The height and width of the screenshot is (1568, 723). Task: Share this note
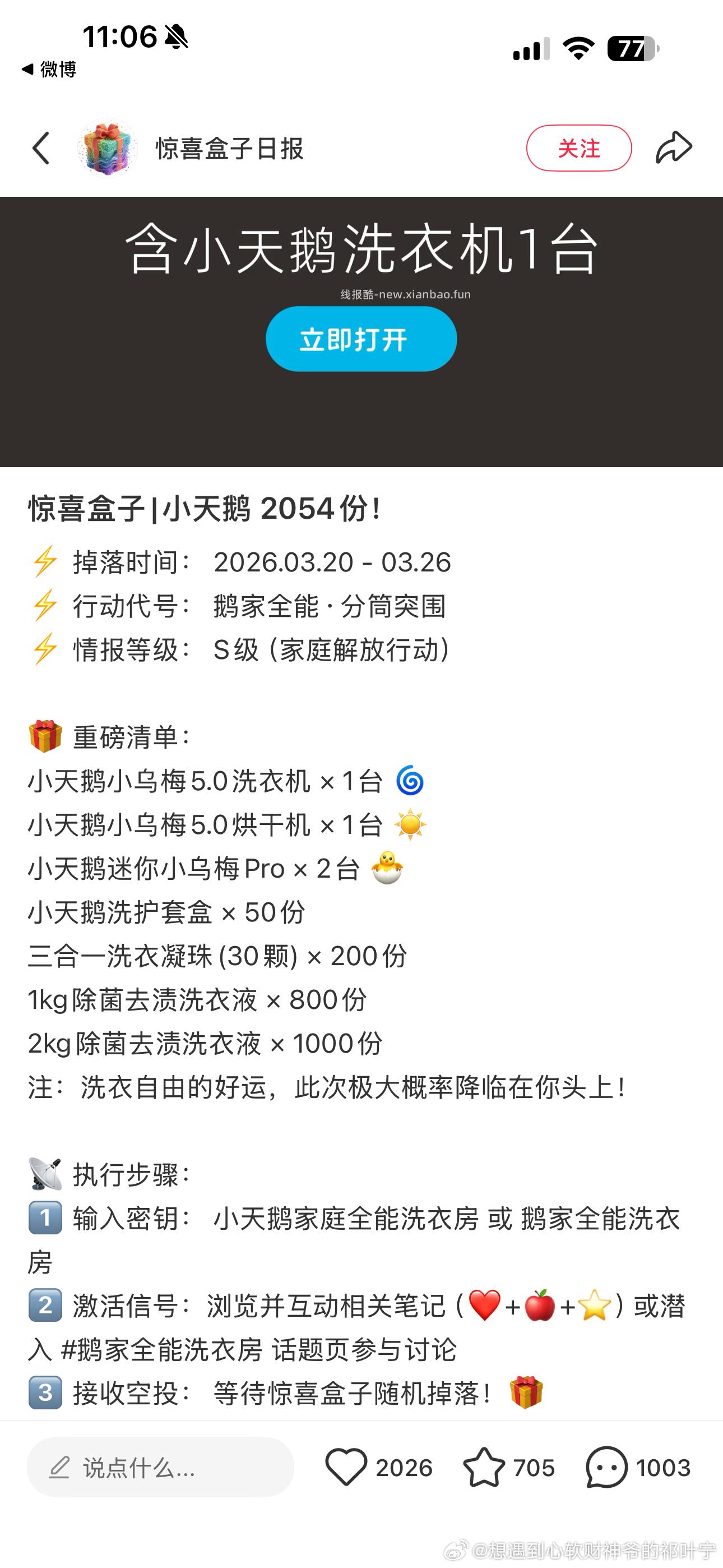[x=674, y=148]
